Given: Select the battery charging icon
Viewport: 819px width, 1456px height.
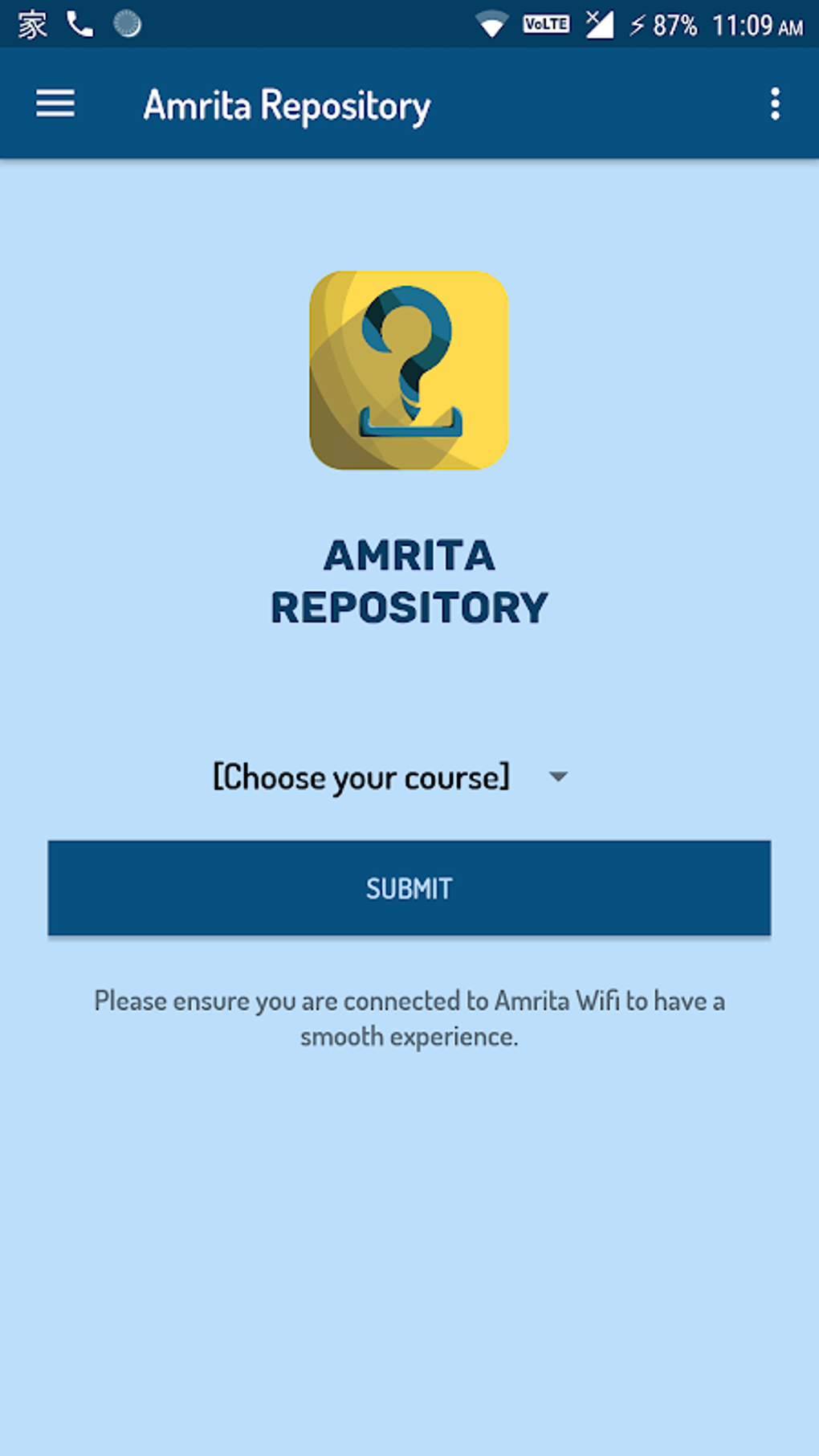Looking at the screenshot, I should [638, 23].
